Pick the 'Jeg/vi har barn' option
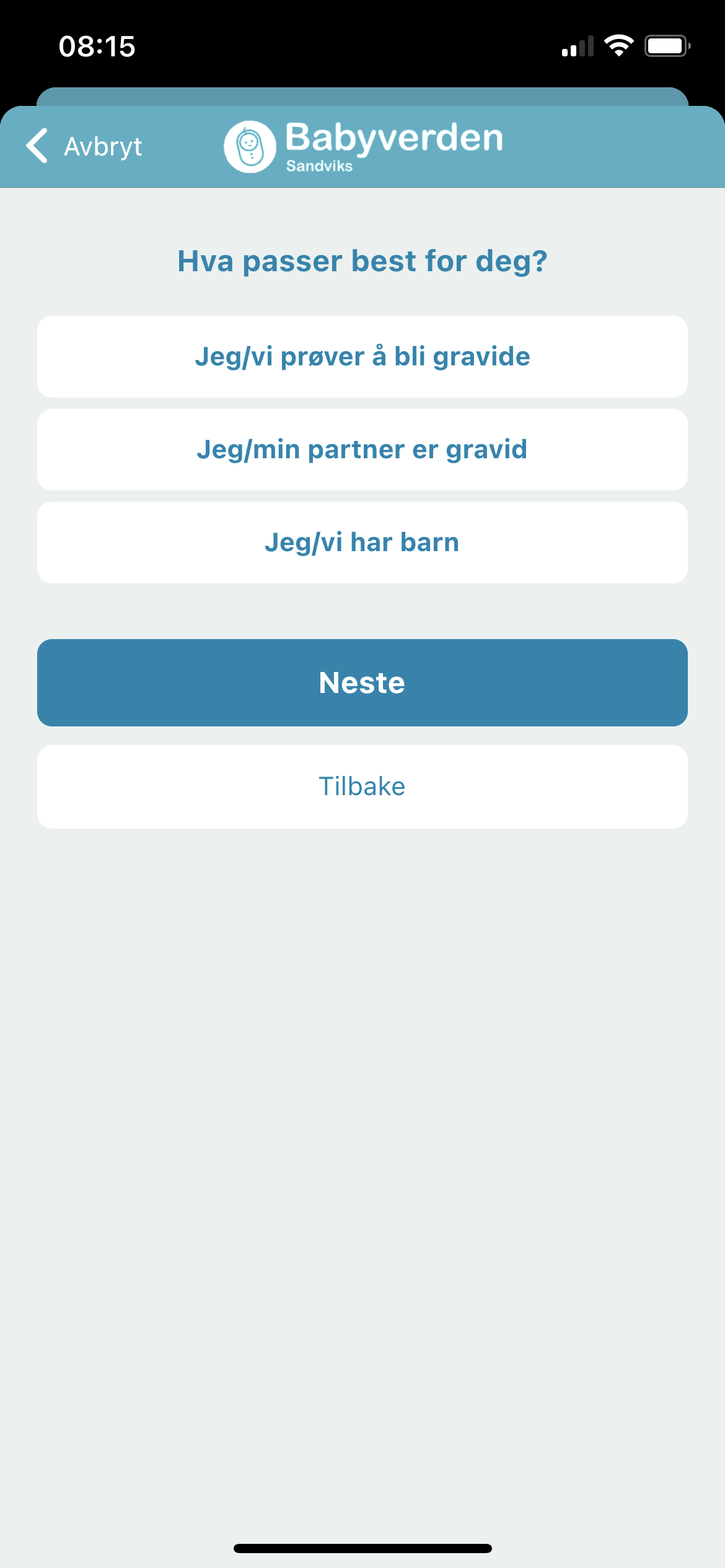Image resolution: width=725 pixels, height=1568 pixels. click(362, 542)
